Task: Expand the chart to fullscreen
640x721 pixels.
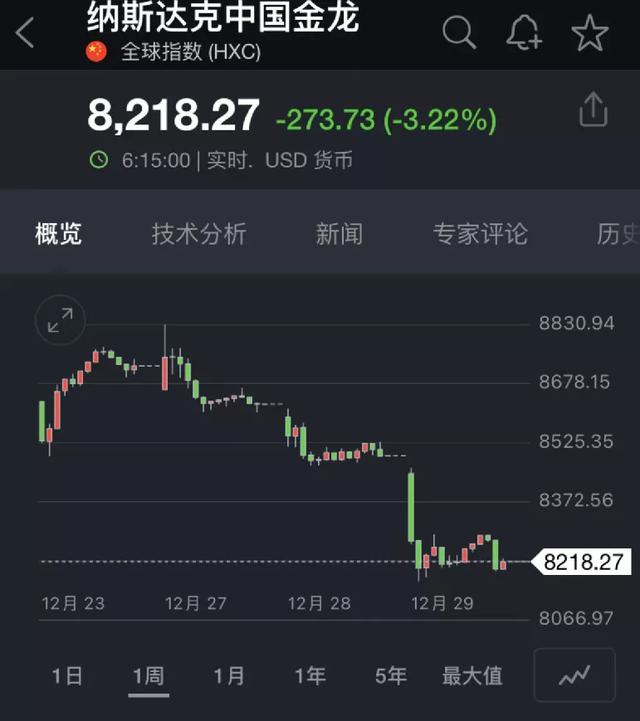Action: click(60, 320)
